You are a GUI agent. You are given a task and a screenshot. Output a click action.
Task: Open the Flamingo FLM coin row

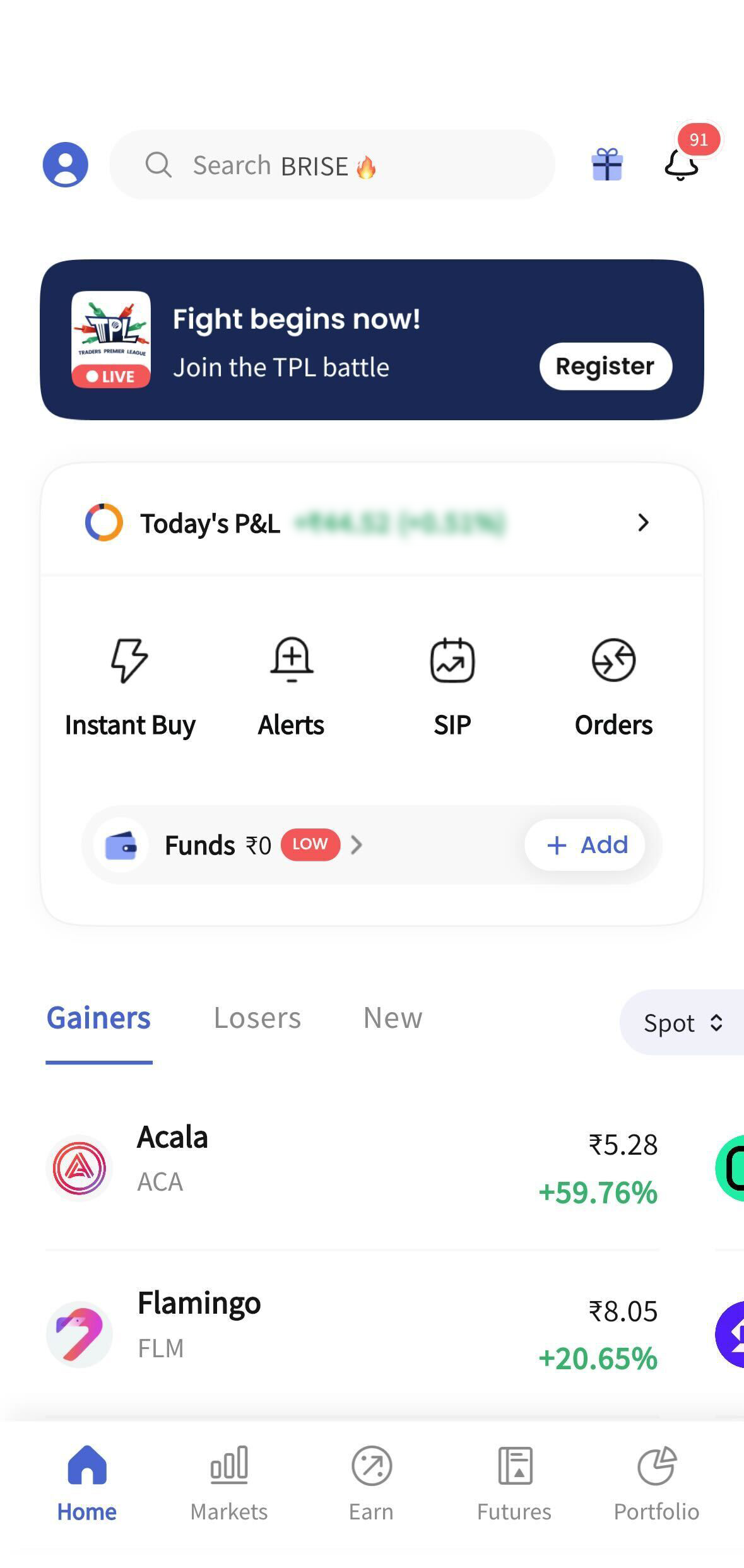click(352, 1333)
